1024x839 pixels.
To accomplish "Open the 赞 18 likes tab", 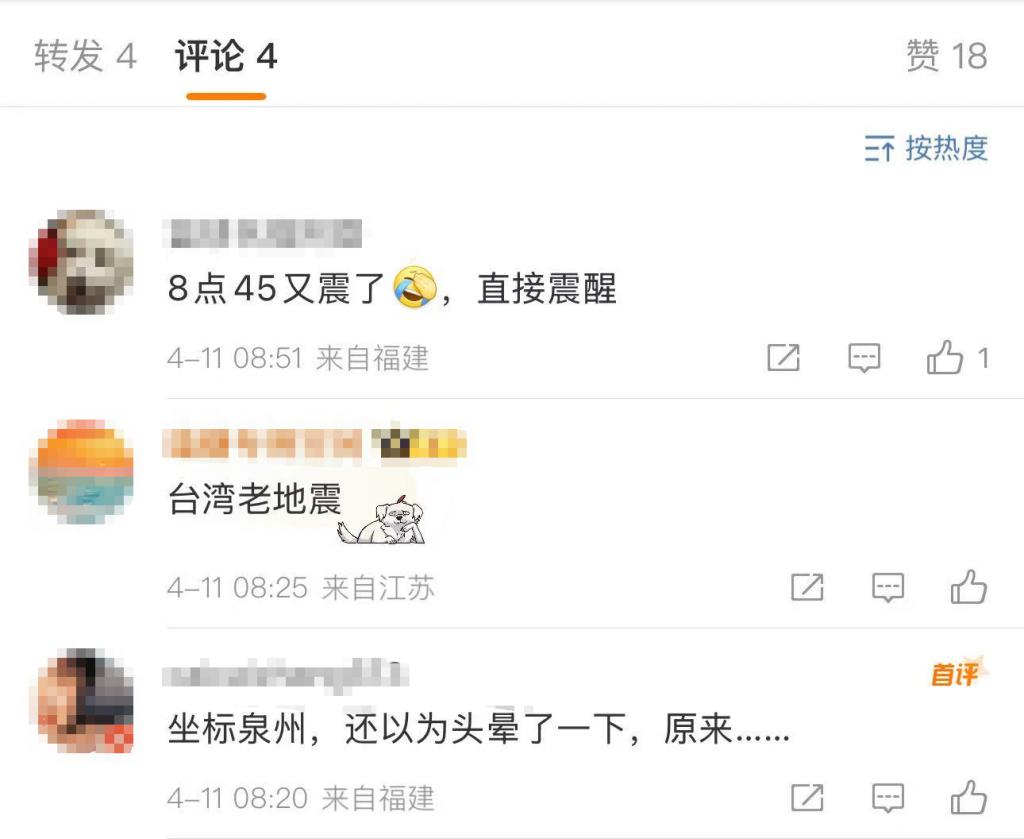I will (946, 56).
